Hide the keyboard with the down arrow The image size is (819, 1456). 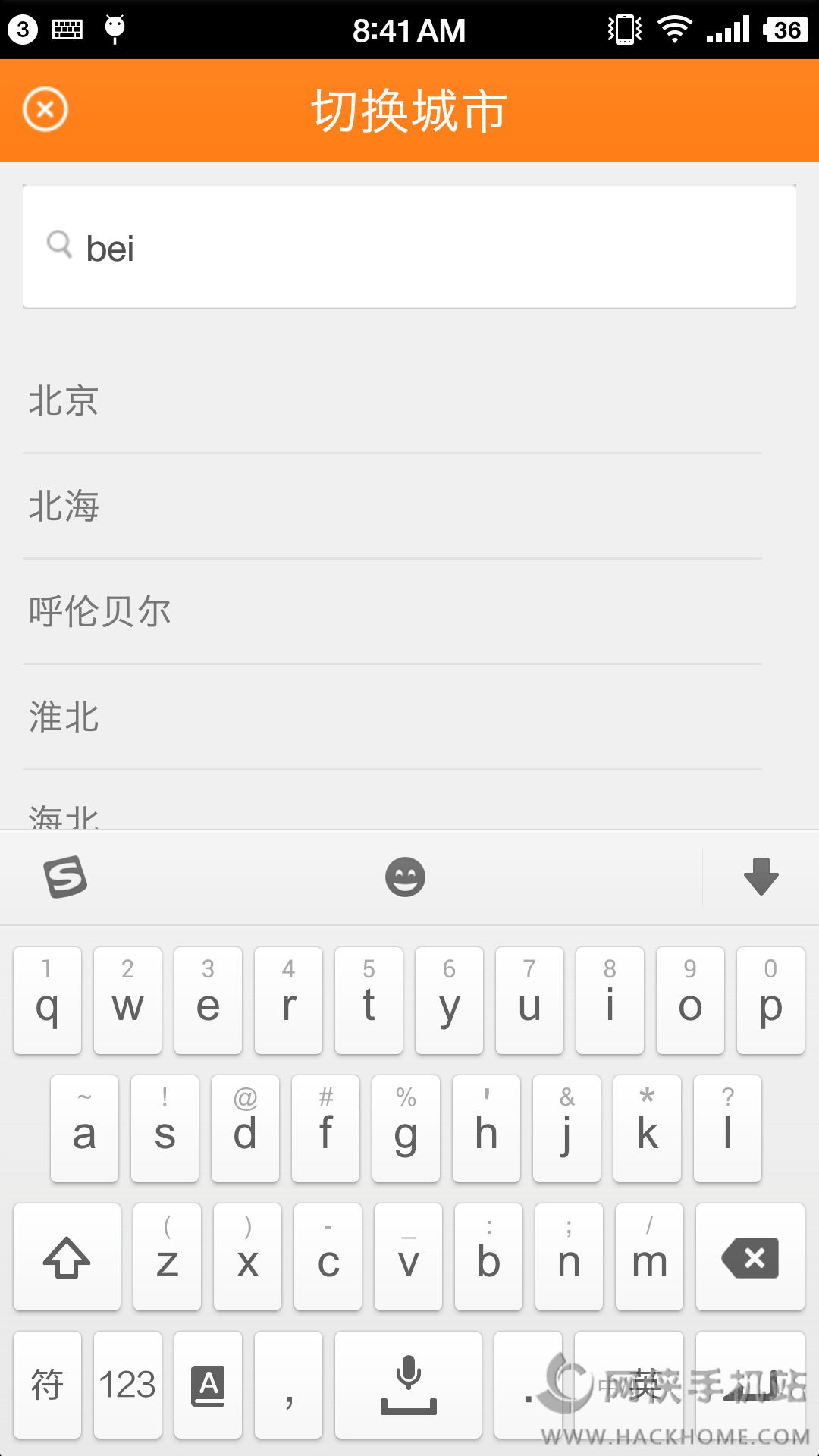coord(761,877)
